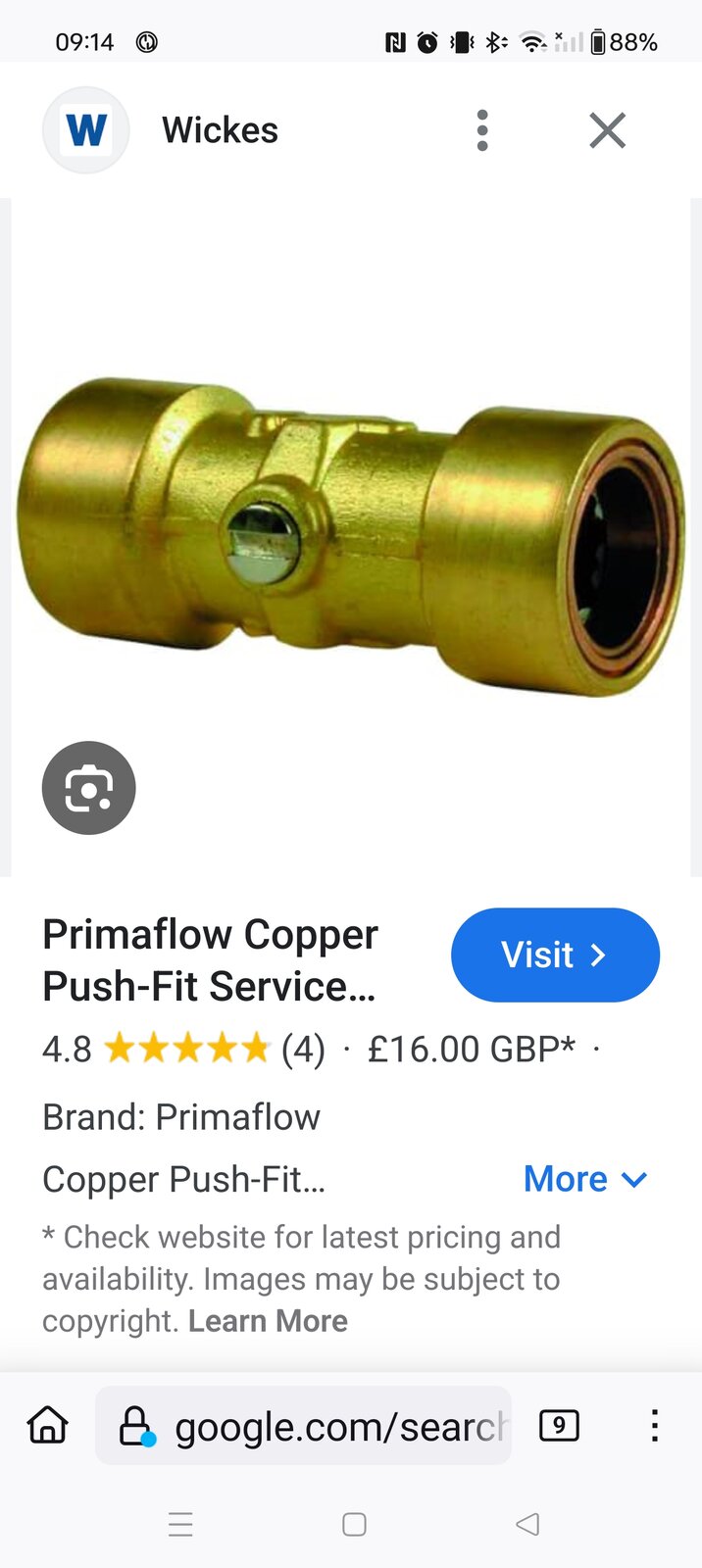
Task: Open the browser overflow menu
Action: [x=654, y=1425]
